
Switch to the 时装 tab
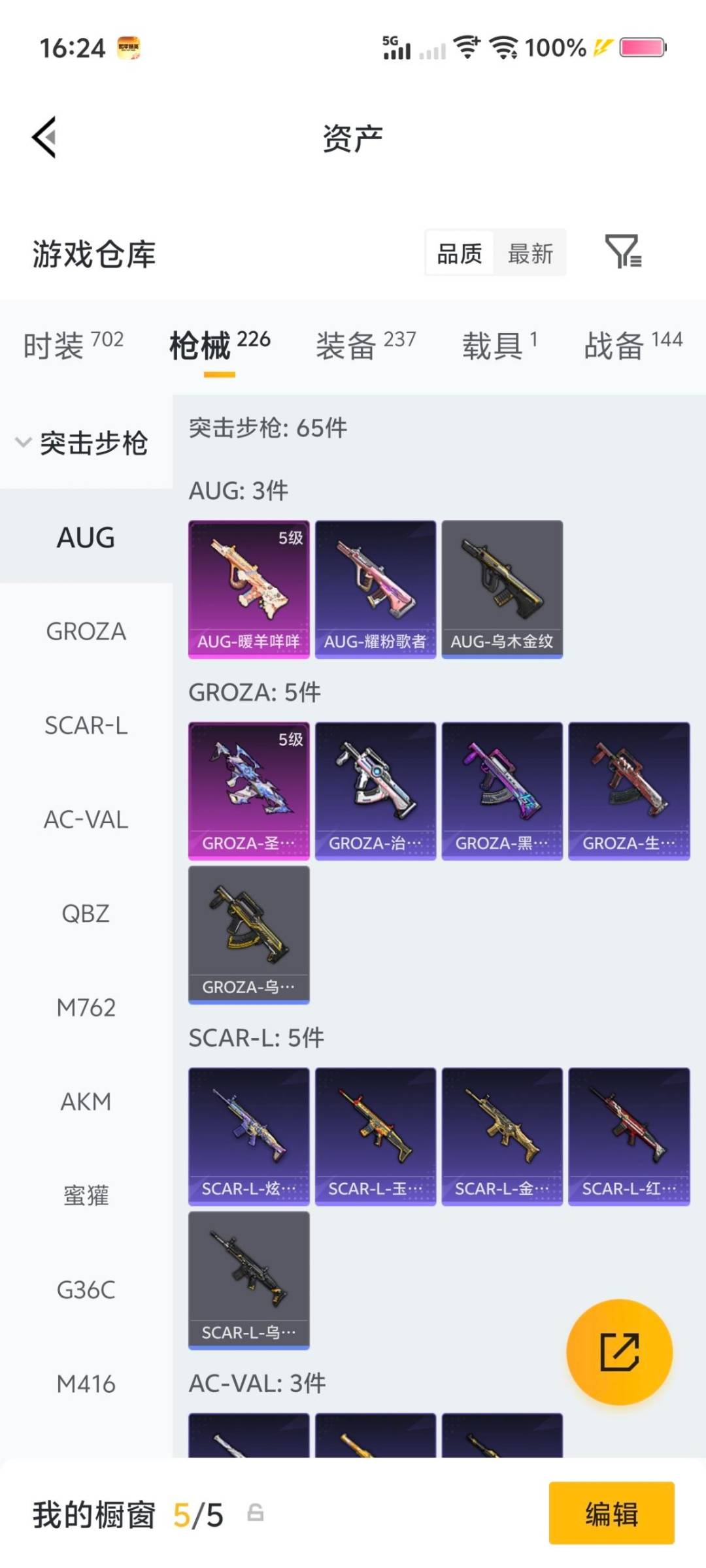coord(73,345)
